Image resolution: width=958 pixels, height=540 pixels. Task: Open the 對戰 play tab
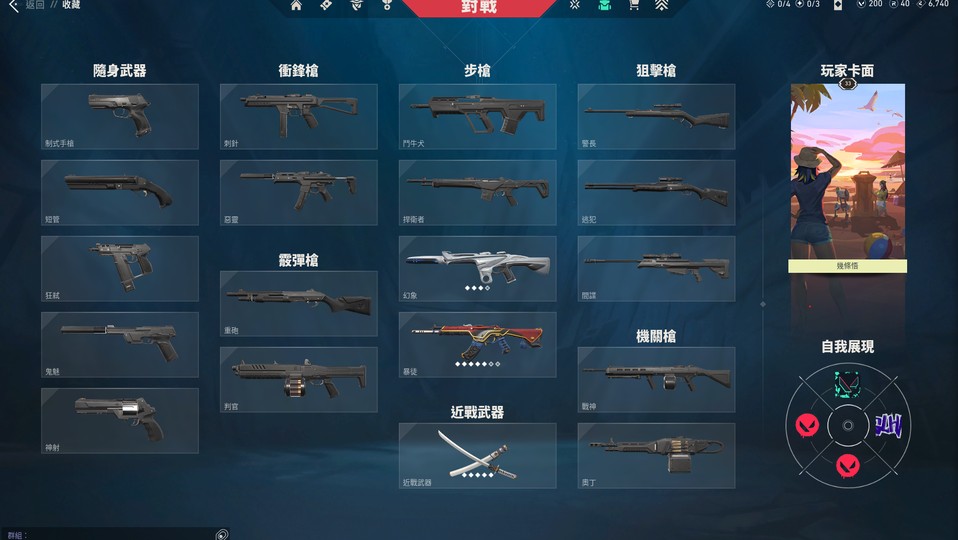(x=478, y=7)
